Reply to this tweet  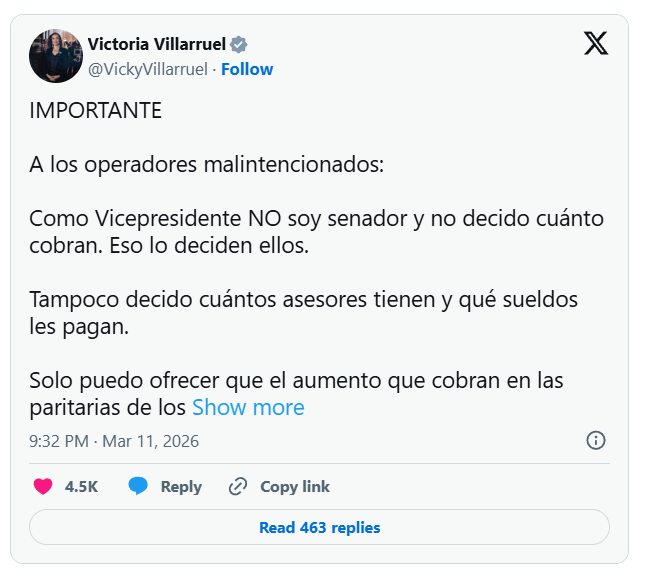click(166, 487)
